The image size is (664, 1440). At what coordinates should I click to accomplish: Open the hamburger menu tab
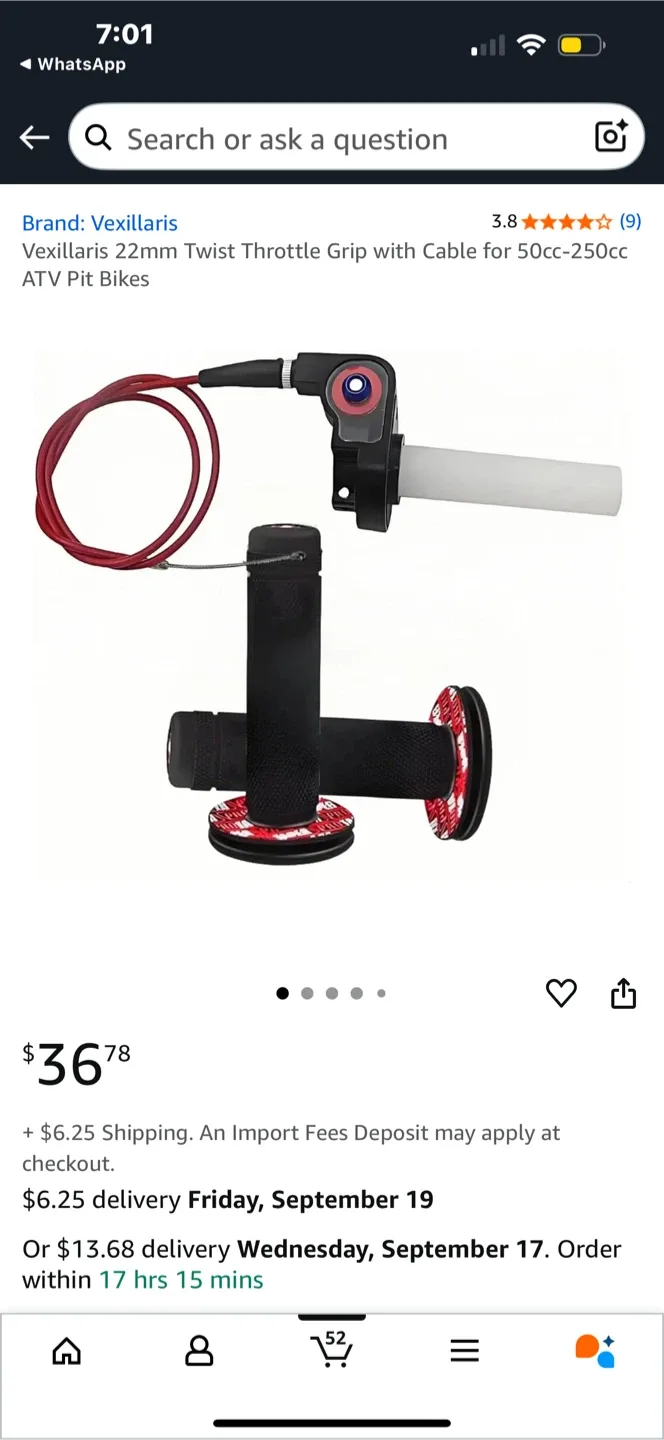pos(464,1352)
